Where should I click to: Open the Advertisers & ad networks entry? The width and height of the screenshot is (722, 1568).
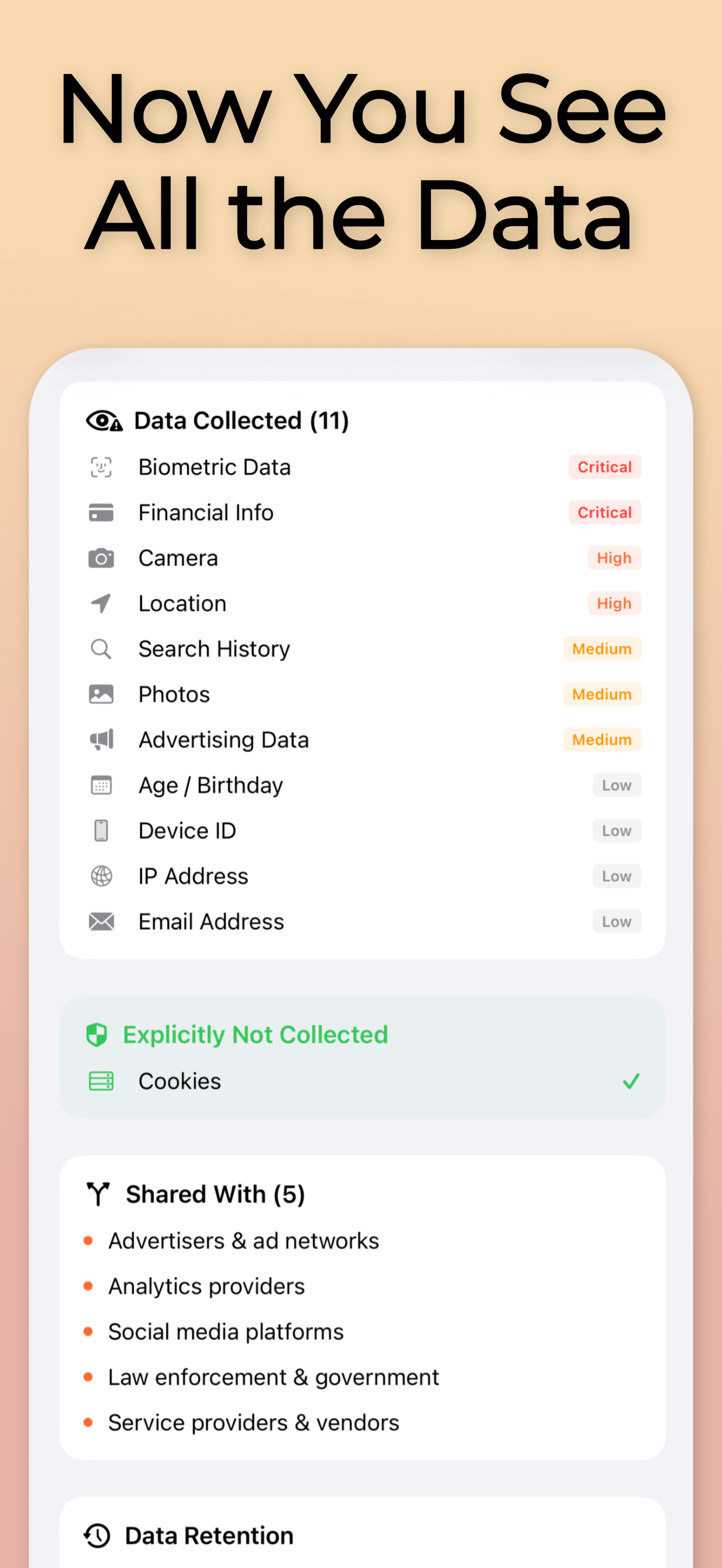pos(243,1240)
